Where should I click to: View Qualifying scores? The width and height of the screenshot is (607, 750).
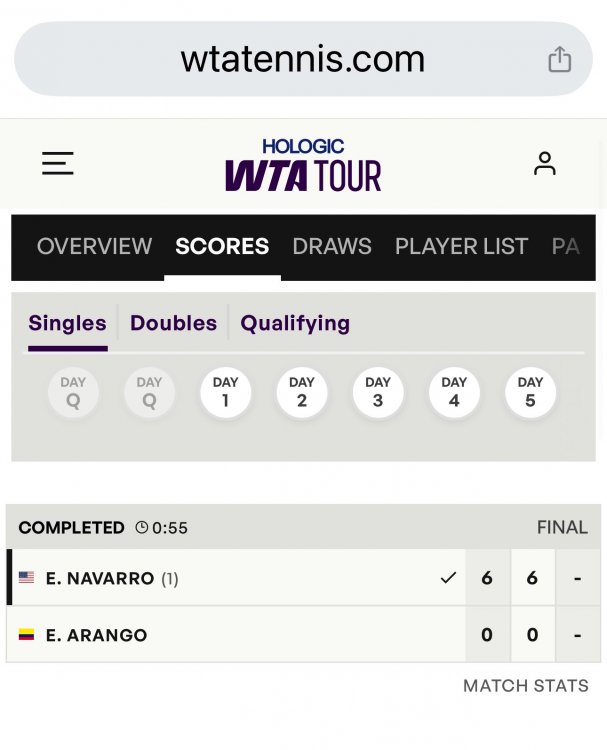click(x=295, y=323)
